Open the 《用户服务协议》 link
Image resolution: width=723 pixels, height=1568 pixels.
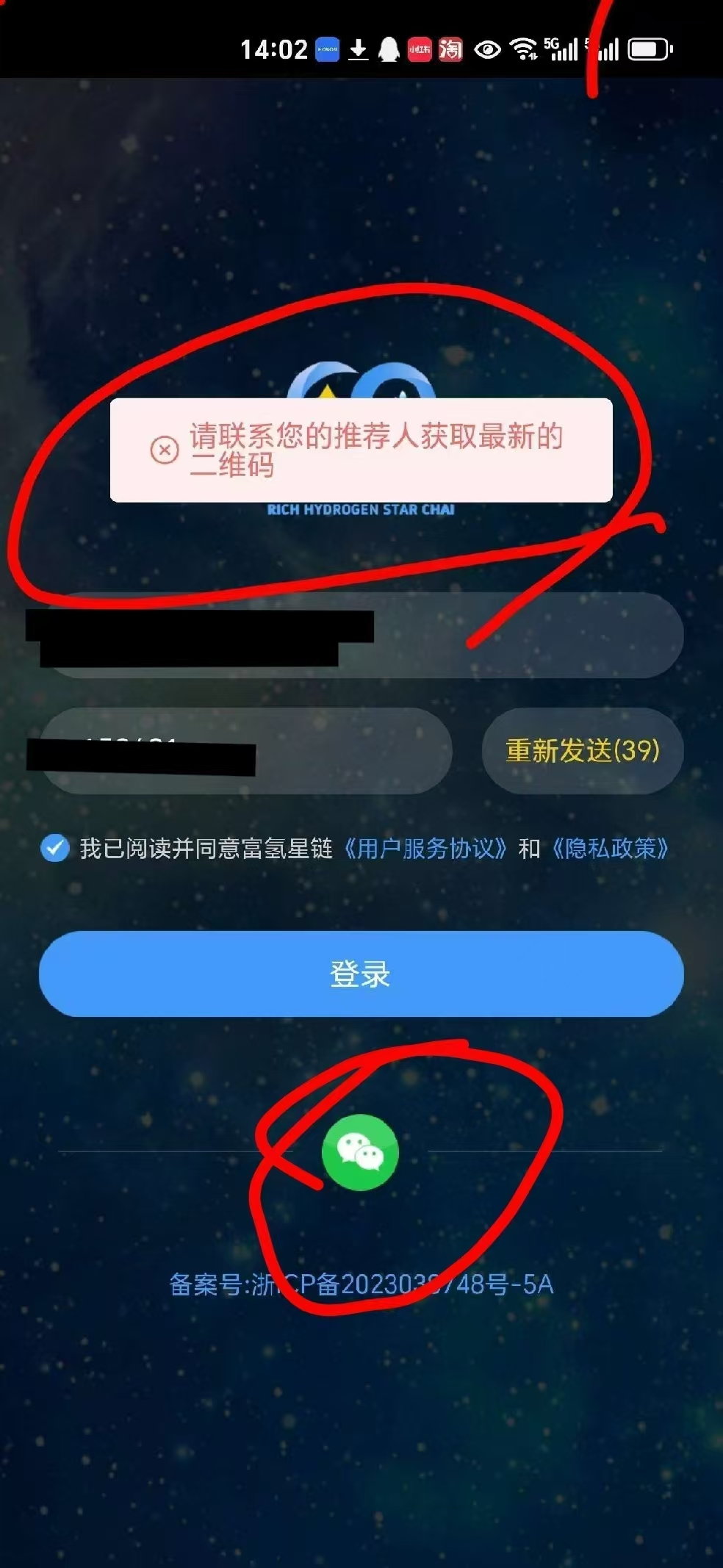pos(425,849)
